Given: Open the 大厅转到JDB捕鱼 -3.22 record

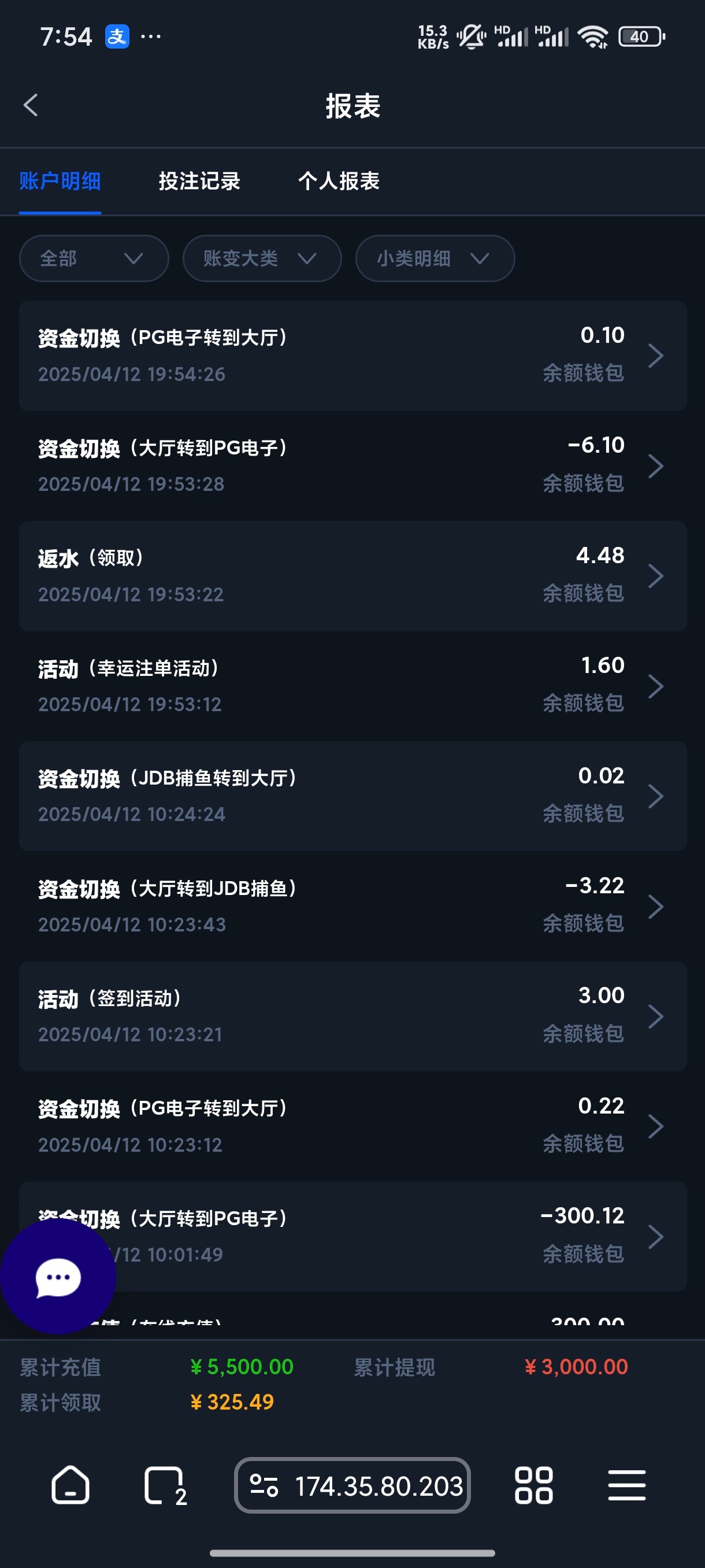Looking at the screenshot, I should [352, 907].
